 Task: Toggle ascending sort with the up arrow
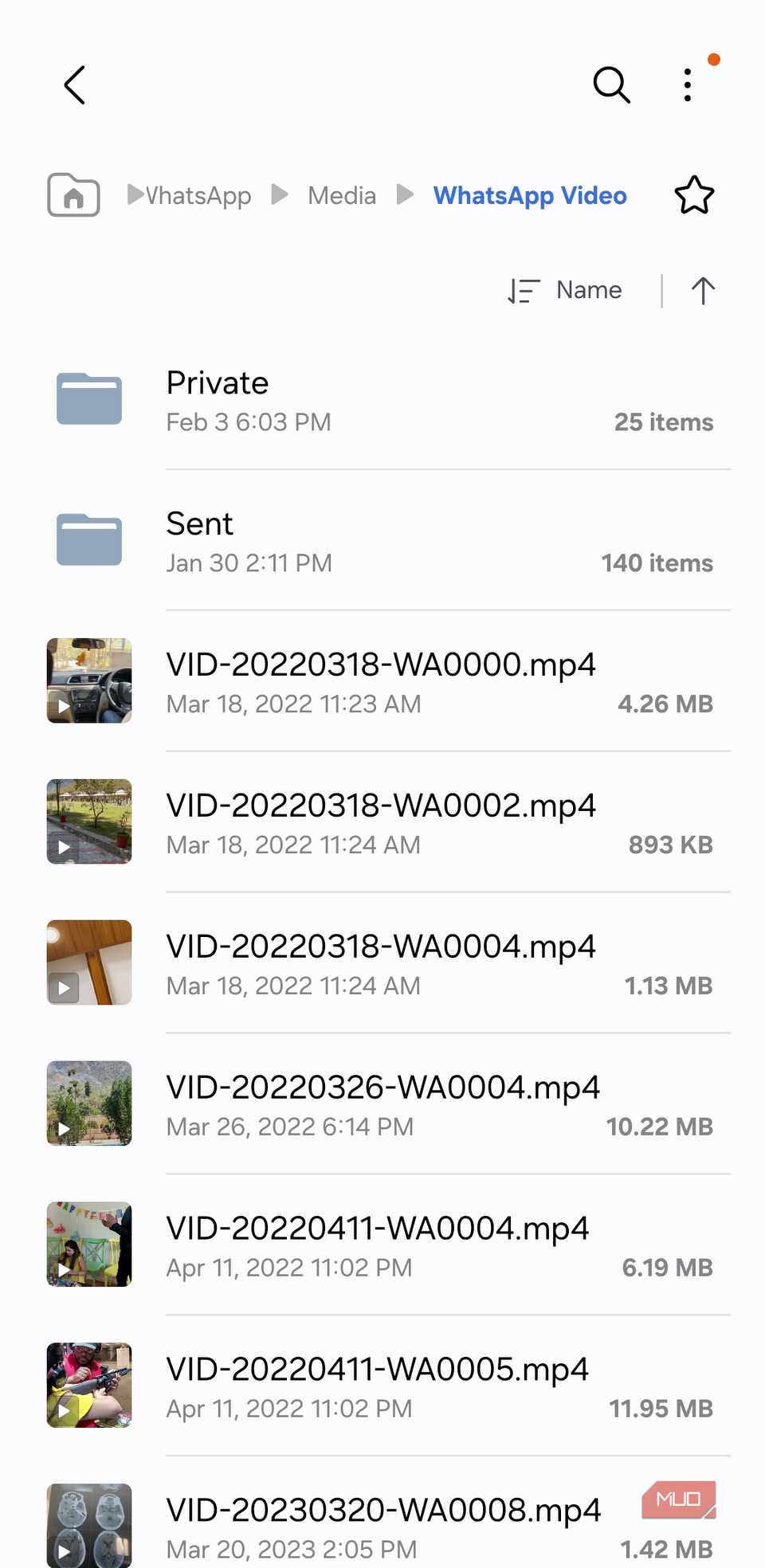point(701,291)
